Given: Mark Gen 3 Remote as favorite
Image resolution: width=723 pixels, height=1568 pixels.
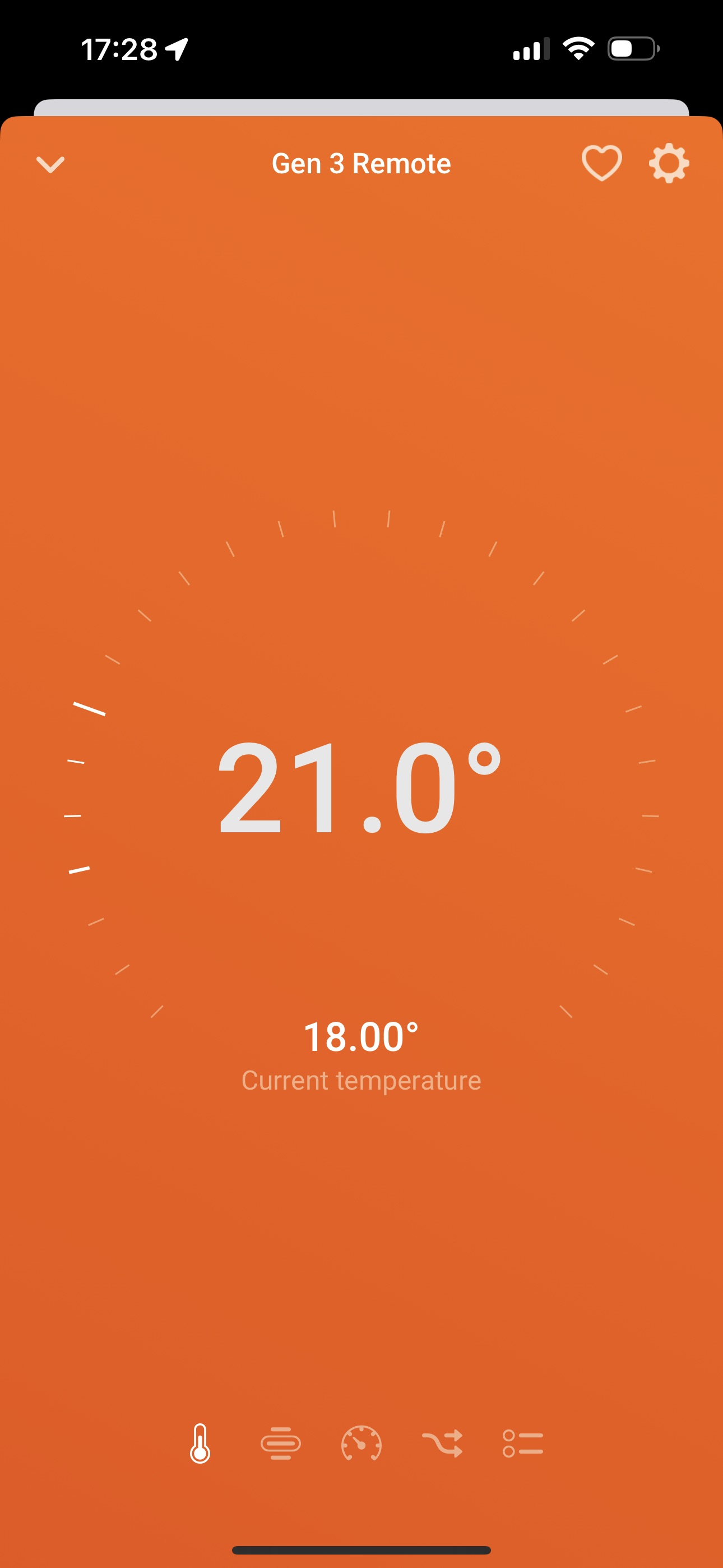Looking at the screenshot, I should (x=601, y=163).
